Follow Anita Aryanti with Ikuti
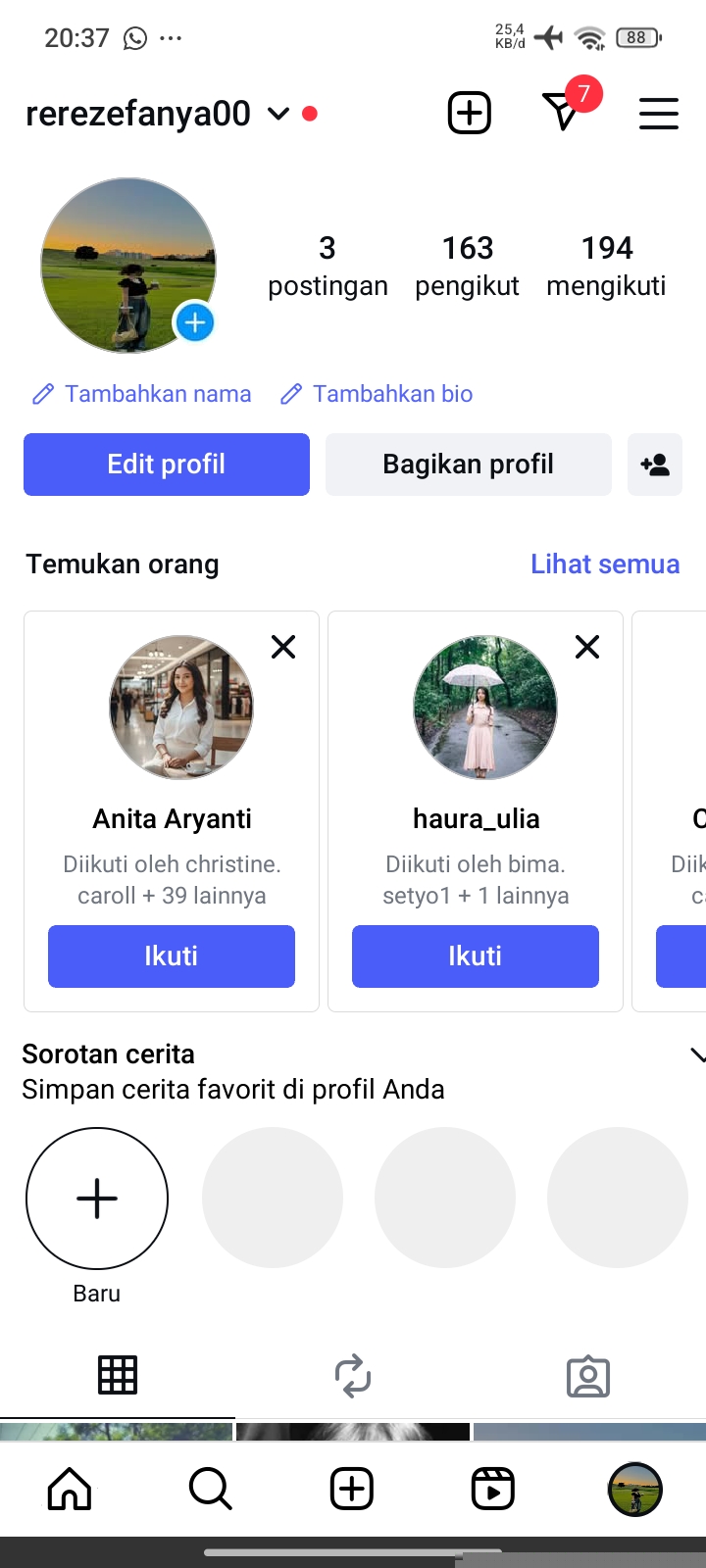 [x=172, y=956]
